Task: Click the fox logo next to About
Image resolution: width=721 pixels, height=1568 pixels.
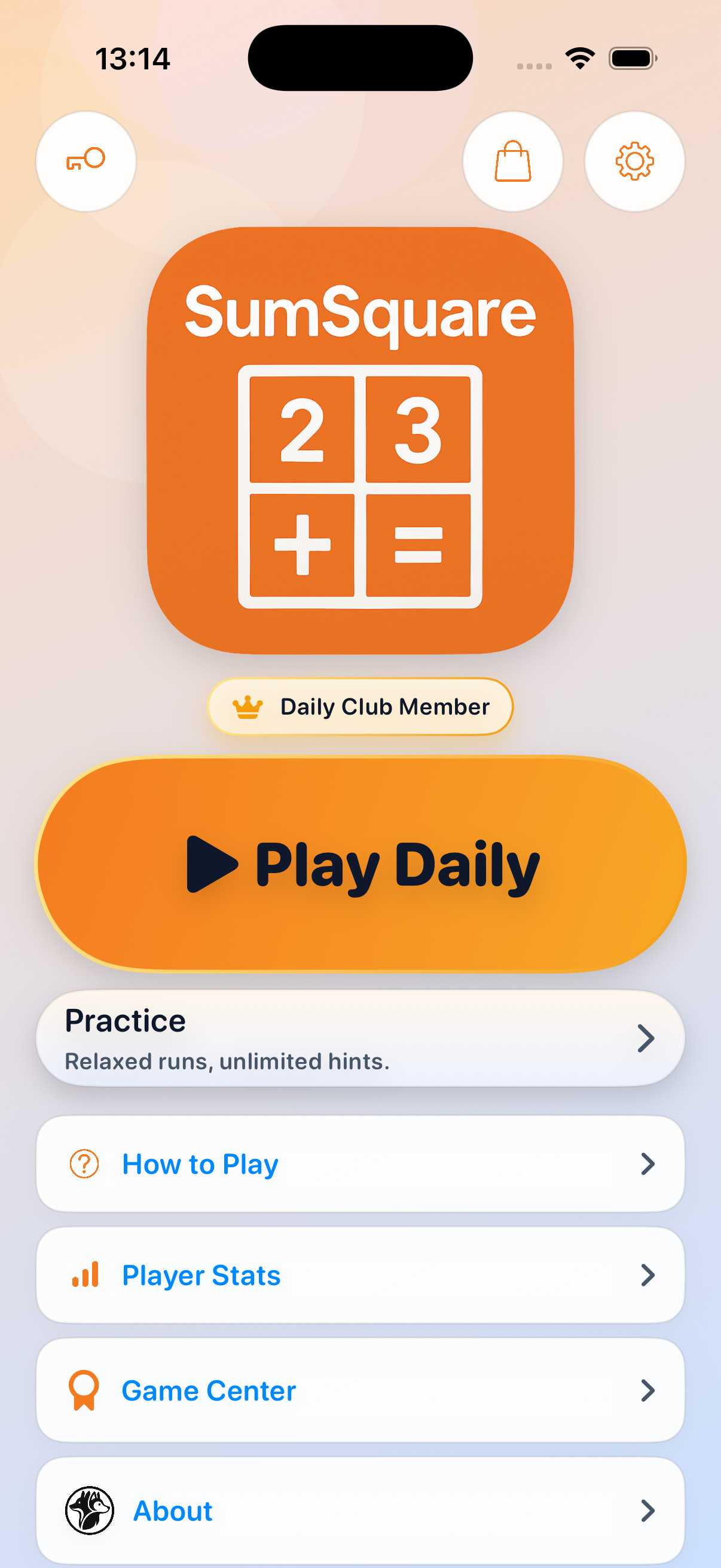Action: 90,1511
